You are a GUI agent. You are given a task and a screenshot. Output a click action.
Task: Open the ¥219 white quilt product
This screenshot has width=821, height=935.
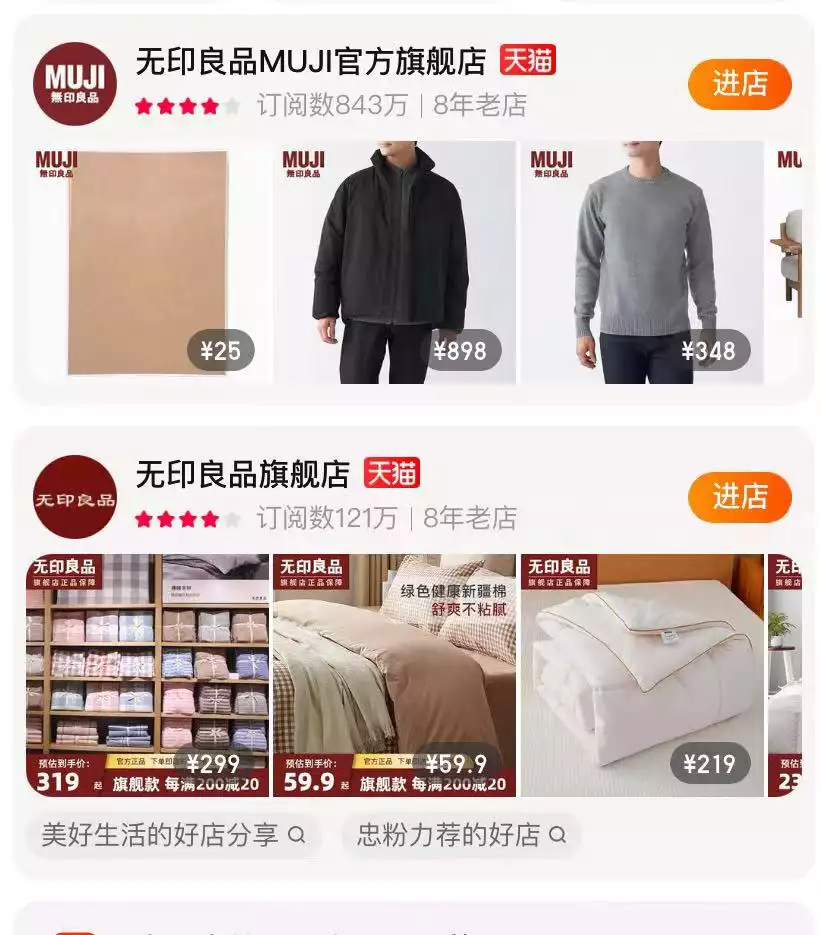click(641, 675)
